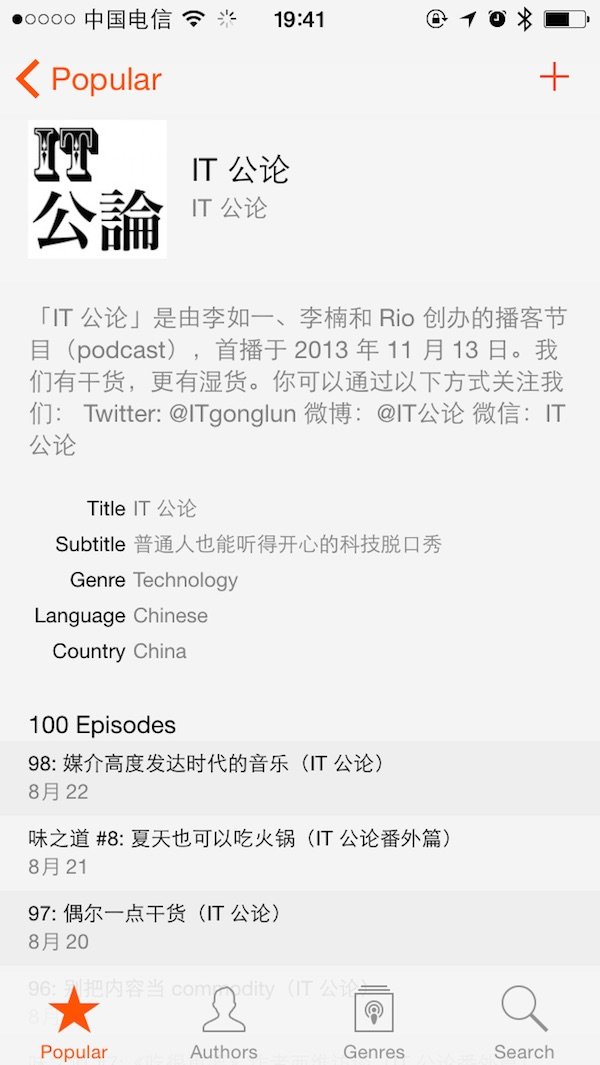Switch to the Genres tab
This screenshot has height=1065, width=600.
[x=374, y=1022]
